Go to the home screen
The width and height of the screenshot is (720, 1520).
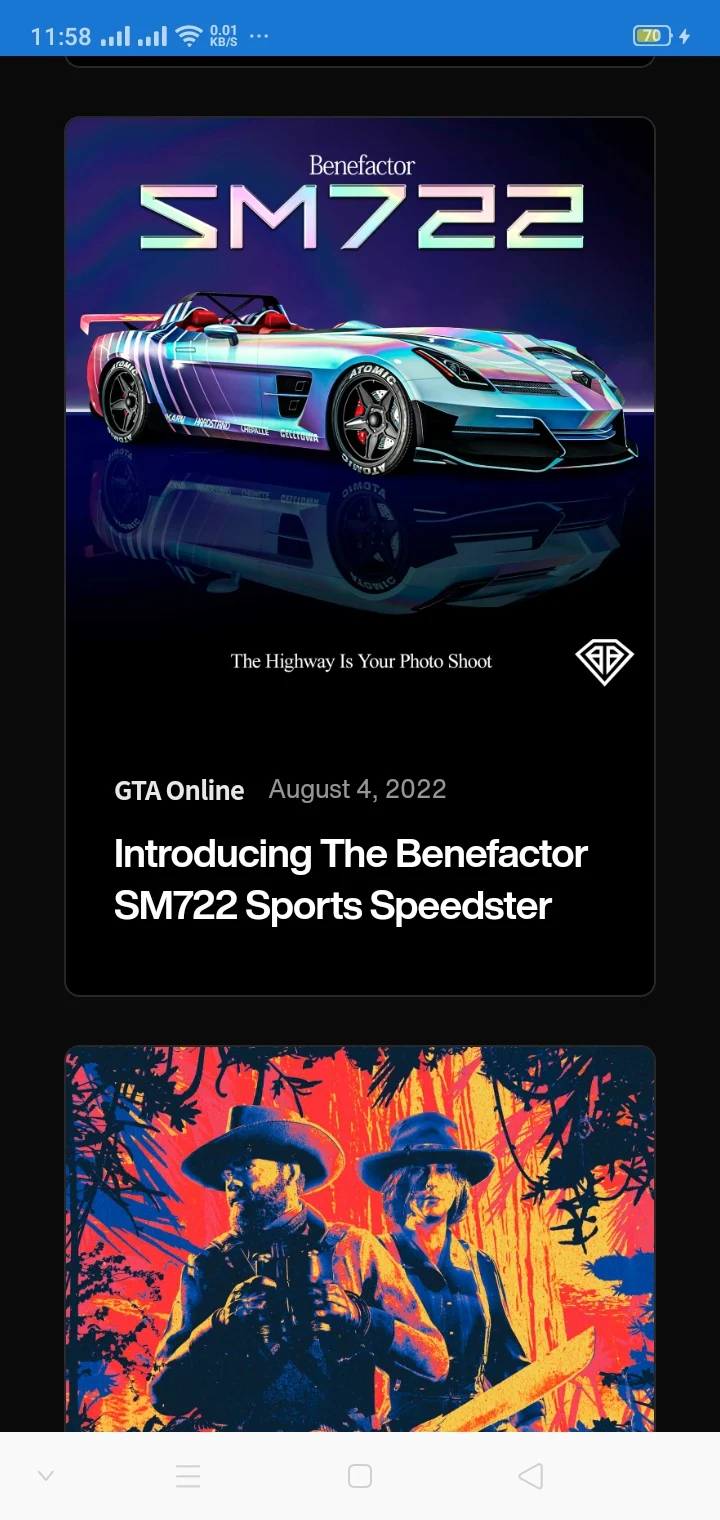tap(360, 1476)
